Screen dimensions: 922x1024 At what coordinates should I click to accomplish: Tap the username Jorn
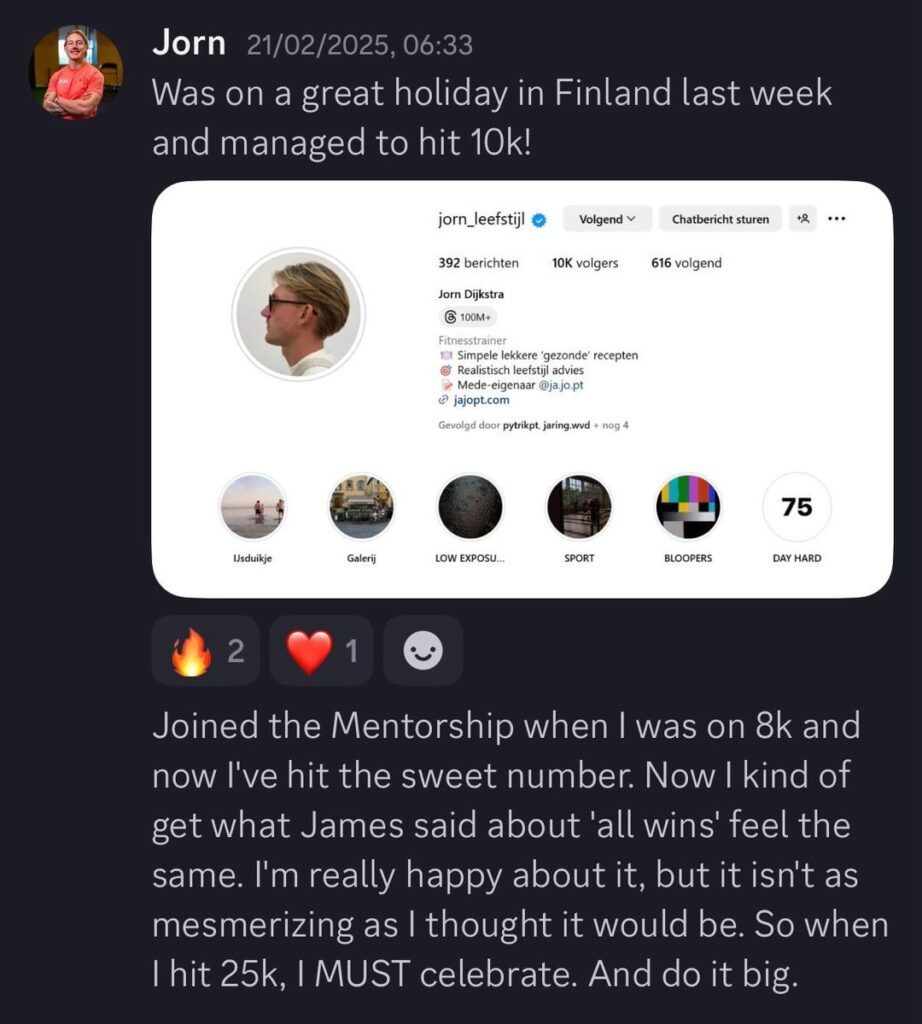tap(188, 43)
